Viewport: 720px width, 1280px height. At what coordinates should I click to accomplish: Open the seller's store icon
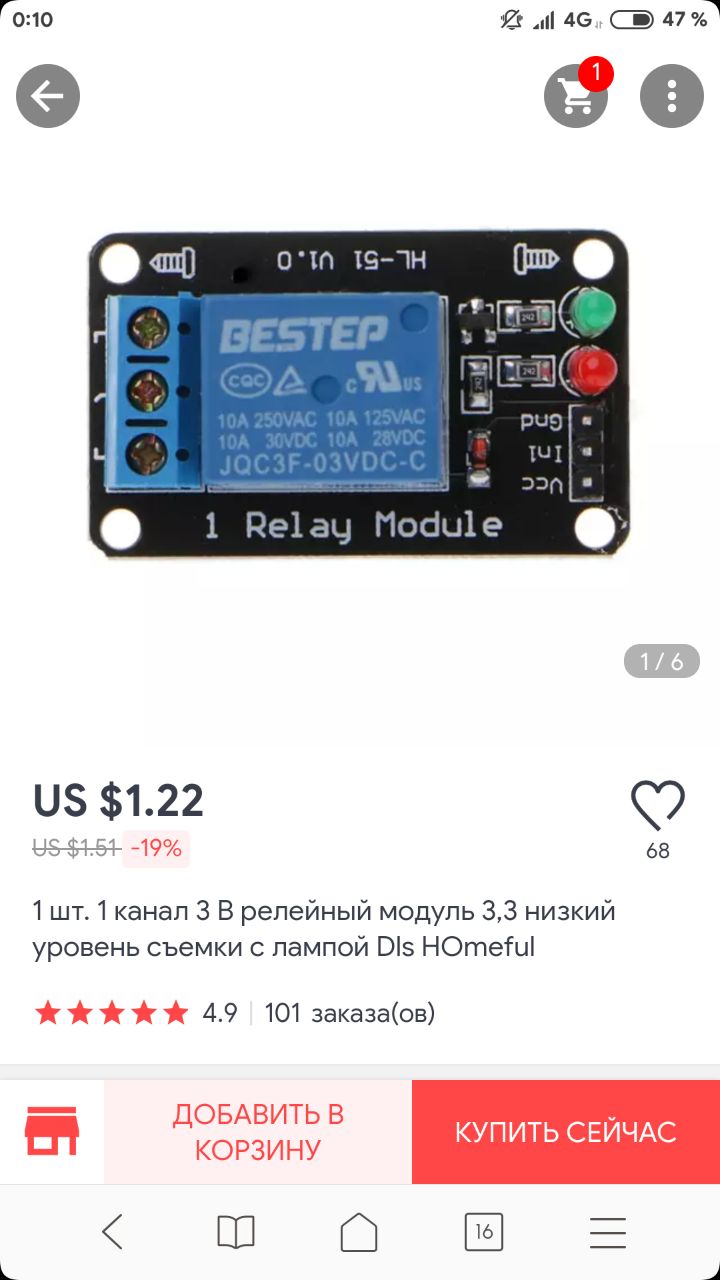[52, 1132]
